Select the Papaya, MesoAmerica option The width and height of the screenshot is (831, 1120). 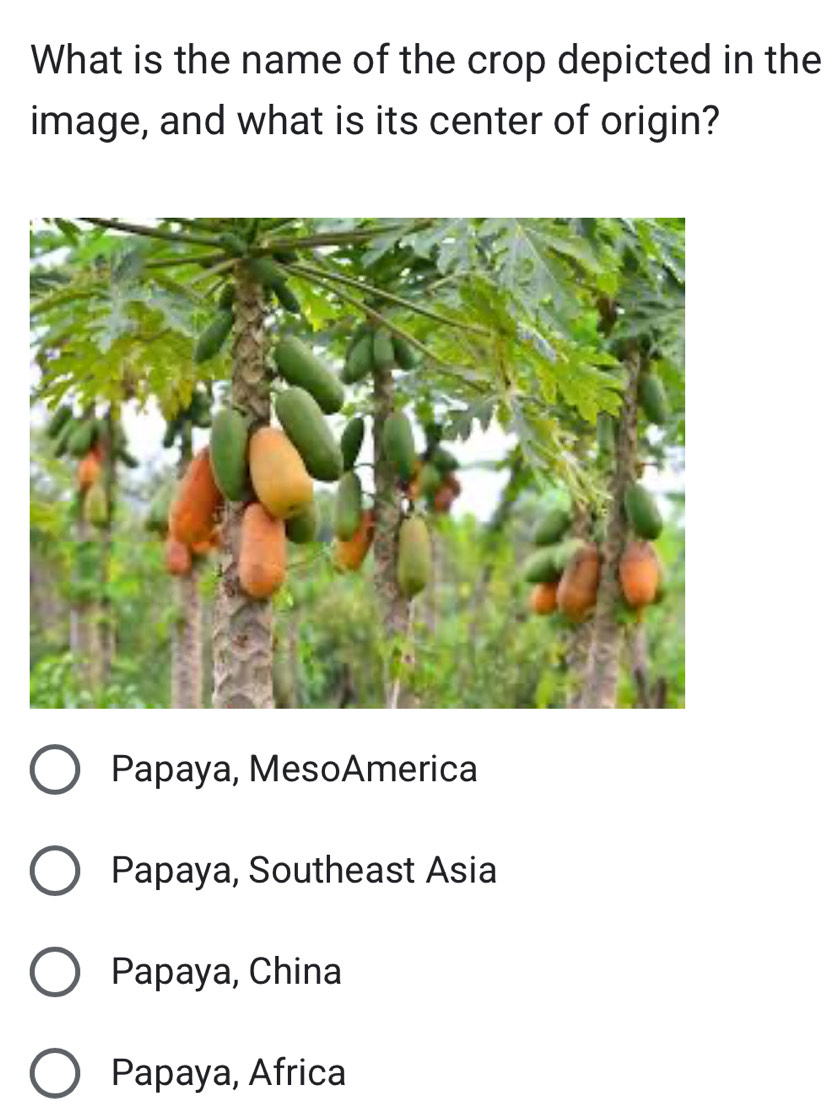click(55, 770)
